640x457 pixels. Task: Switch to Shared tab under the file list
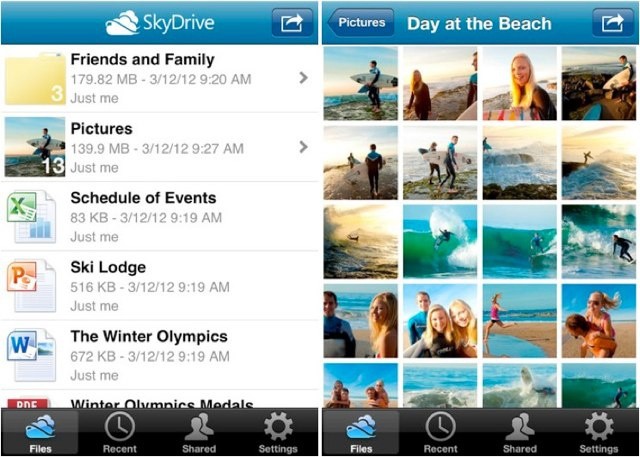coord(199,433)
